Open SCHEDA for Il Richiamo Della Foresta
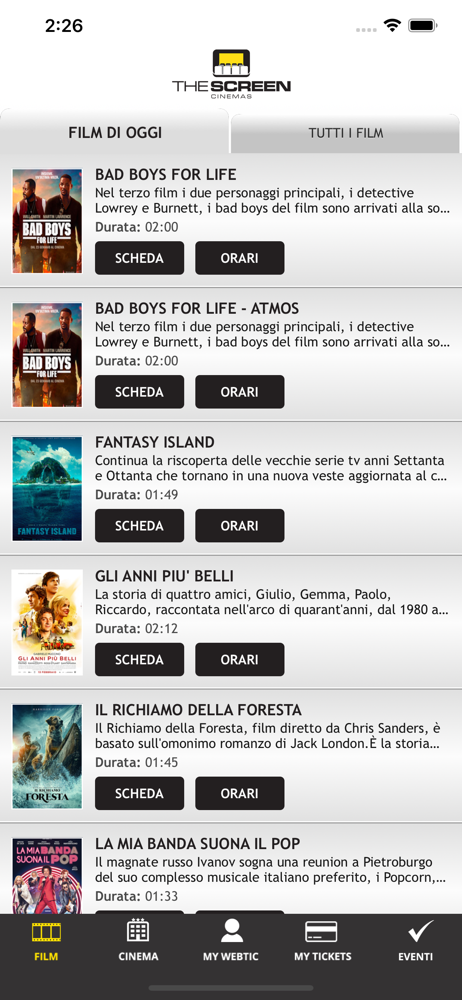This screenshot has height=1000, width=462. click(x=139, y=793)
